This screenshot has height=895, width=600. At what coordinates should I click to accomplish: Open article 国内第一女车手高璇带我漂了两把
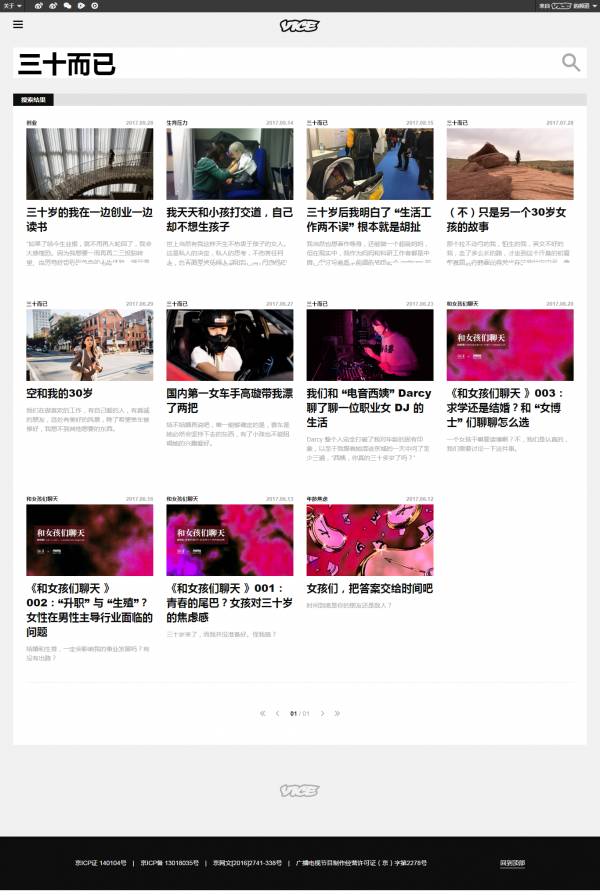(229, 400)
